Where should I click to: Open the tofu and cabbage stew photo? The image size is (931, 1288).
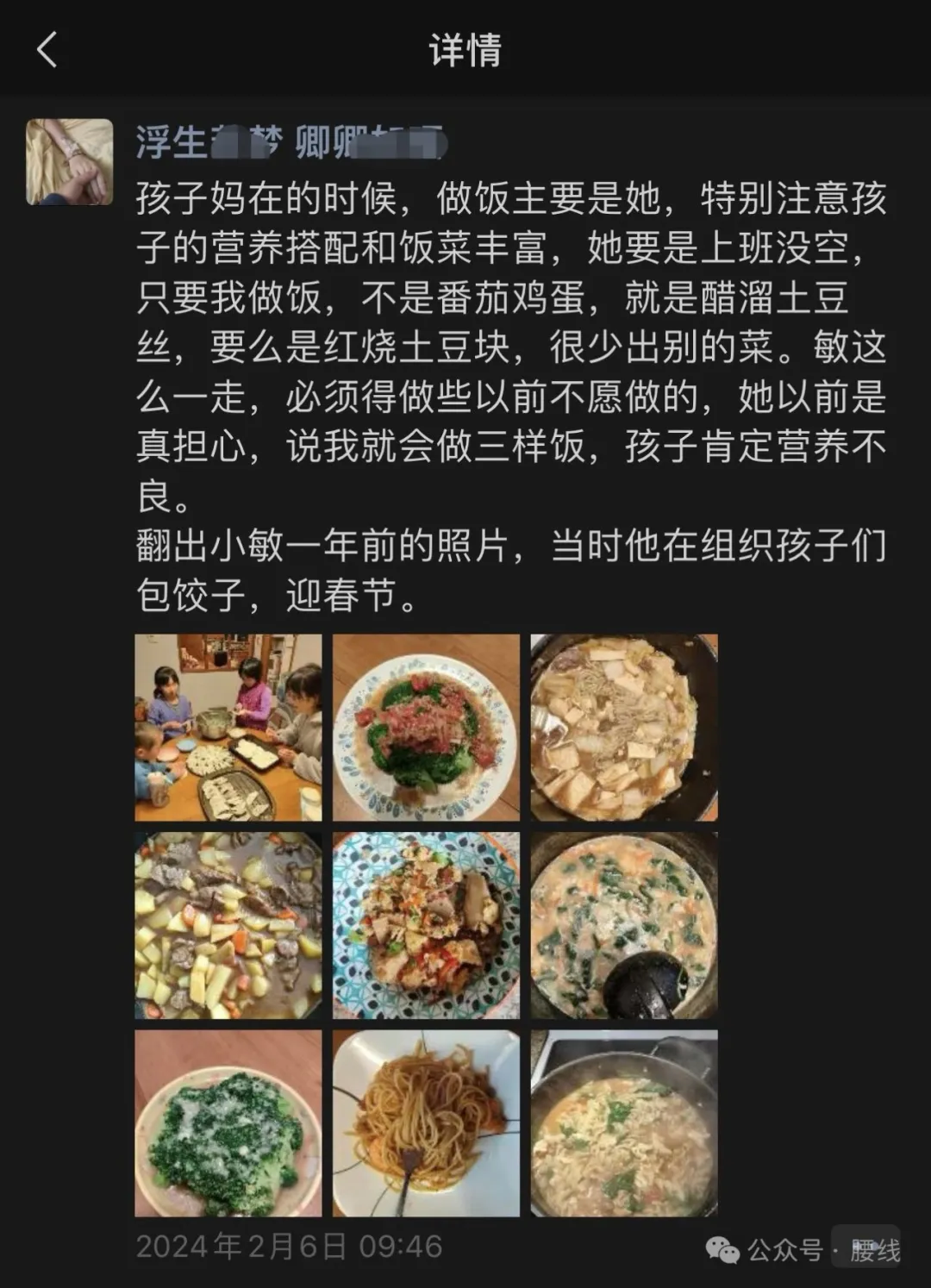tap(624, 728)
